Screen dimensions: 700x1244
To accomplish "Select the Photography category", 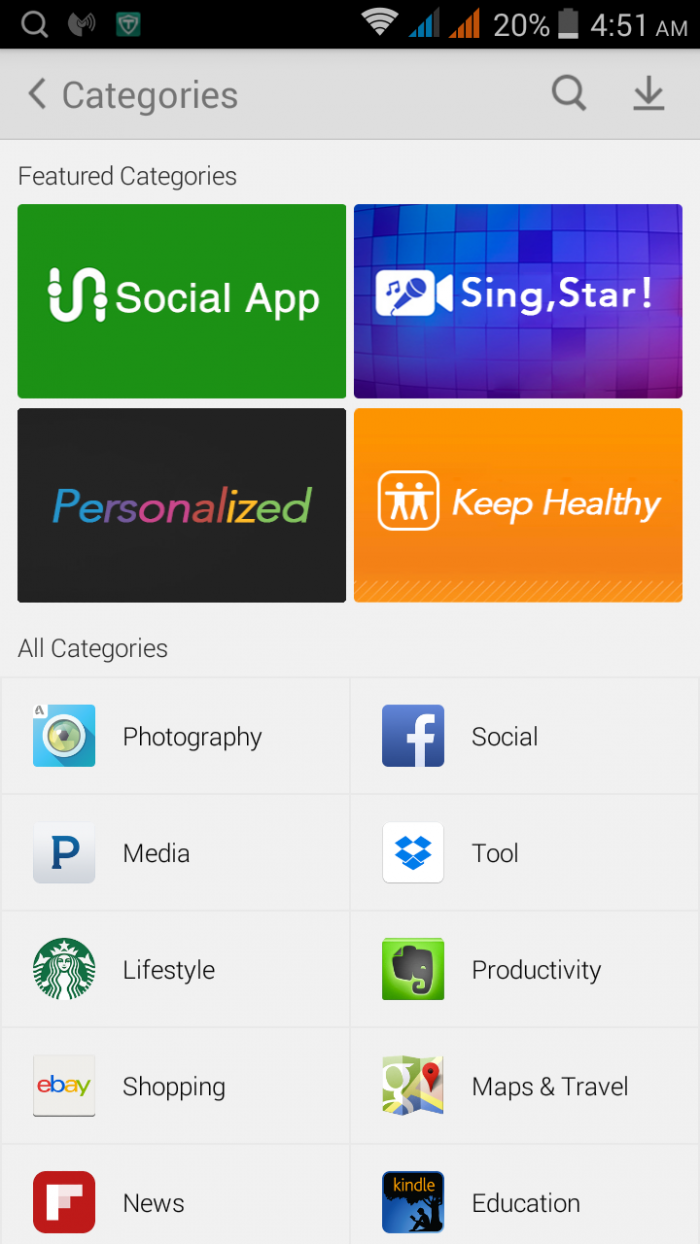I will point(175,737).
